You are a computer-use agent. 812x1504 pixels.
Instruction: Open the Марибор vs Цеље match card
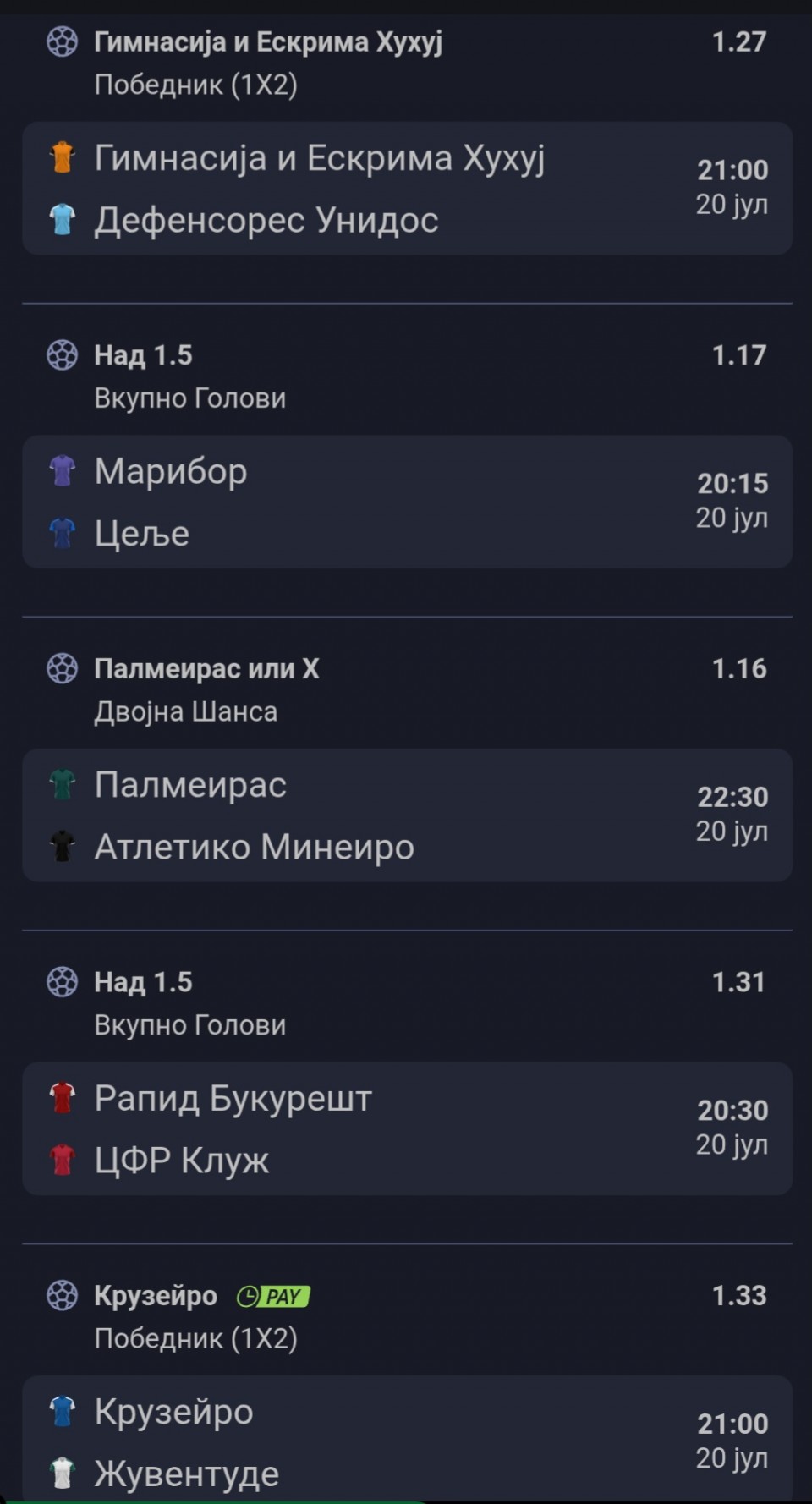407,502
